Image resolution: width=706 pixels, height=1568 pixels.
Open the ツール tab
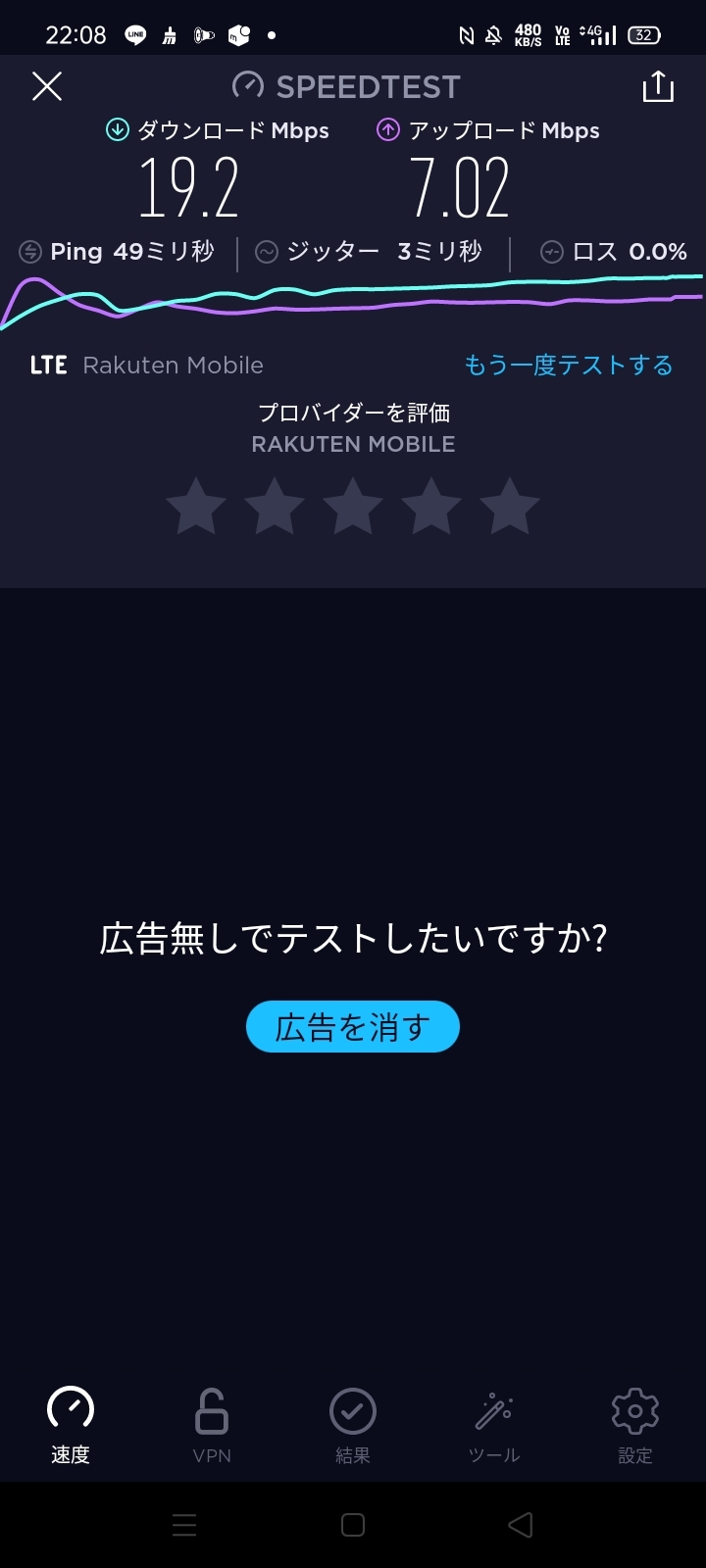click(494, 1425)
